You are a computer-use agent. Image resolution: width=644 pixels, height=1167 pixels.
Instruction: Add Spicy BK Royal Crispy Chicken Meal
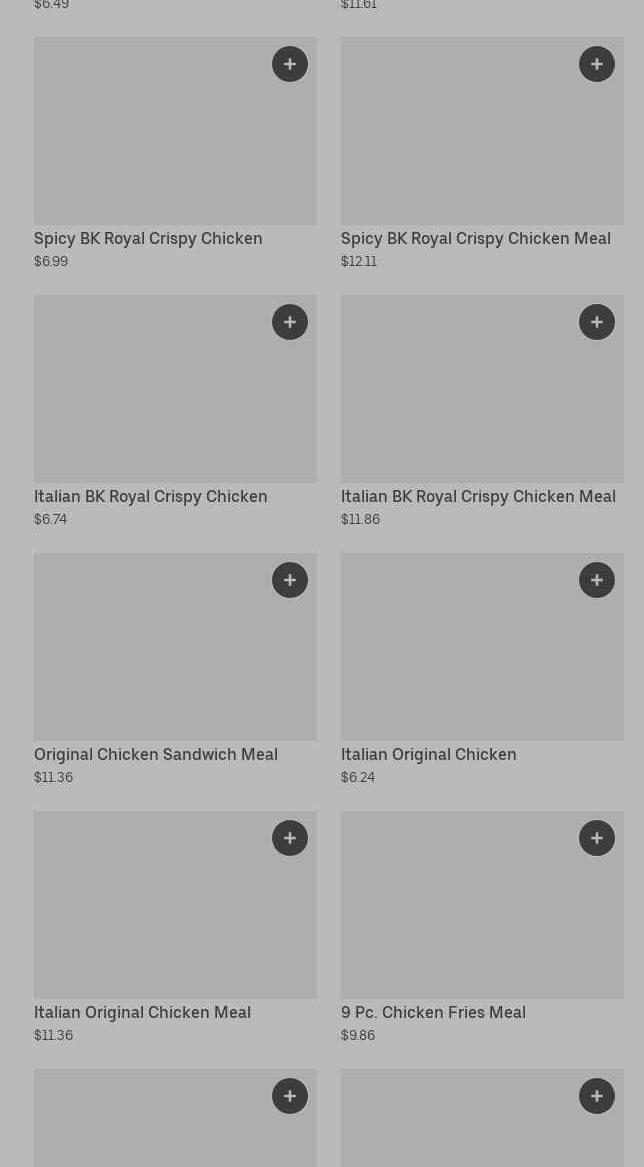pyautogui.click(x=597, y=64)
